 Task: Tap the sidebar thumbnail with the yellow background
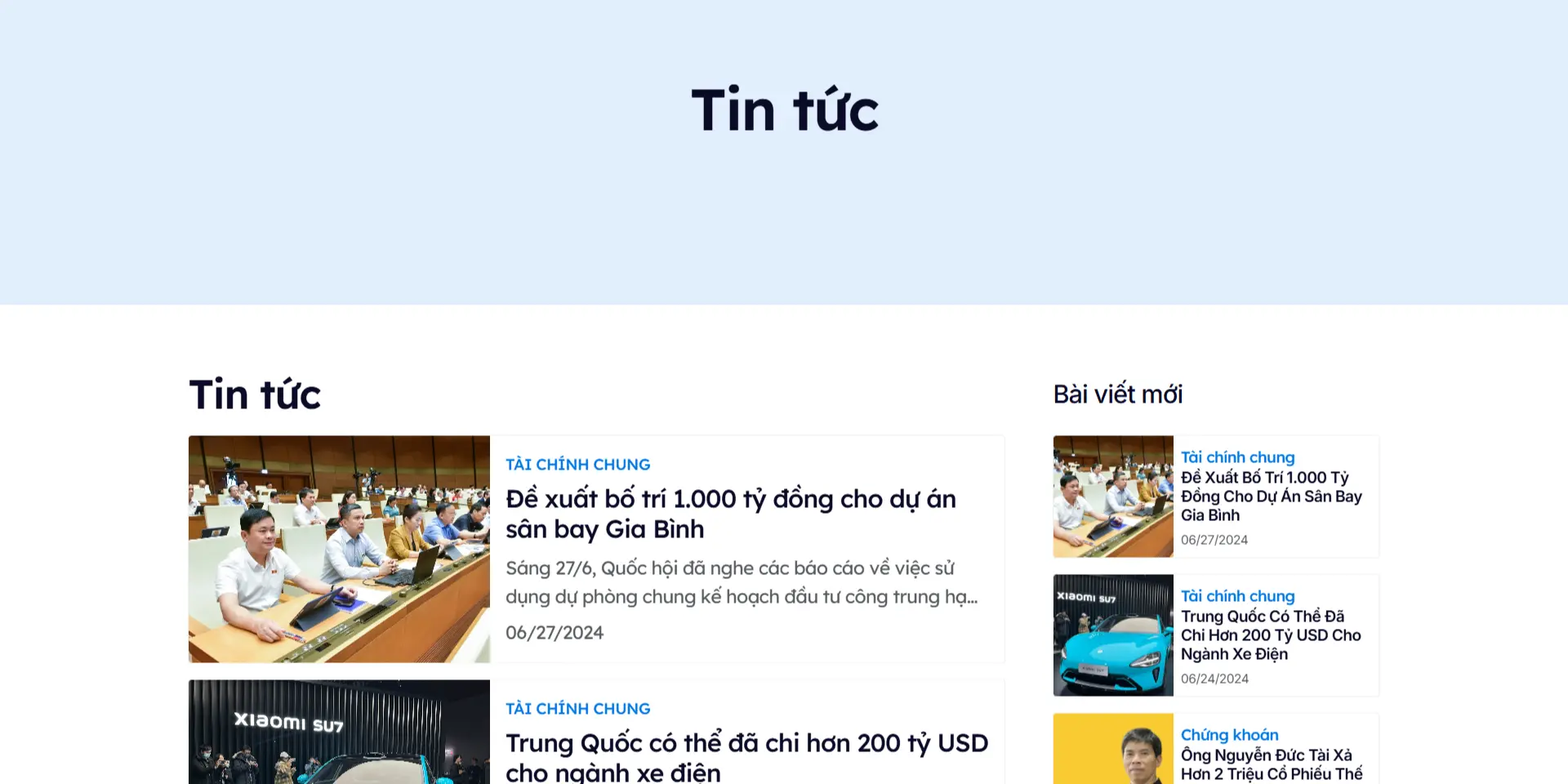(1113, 750)
